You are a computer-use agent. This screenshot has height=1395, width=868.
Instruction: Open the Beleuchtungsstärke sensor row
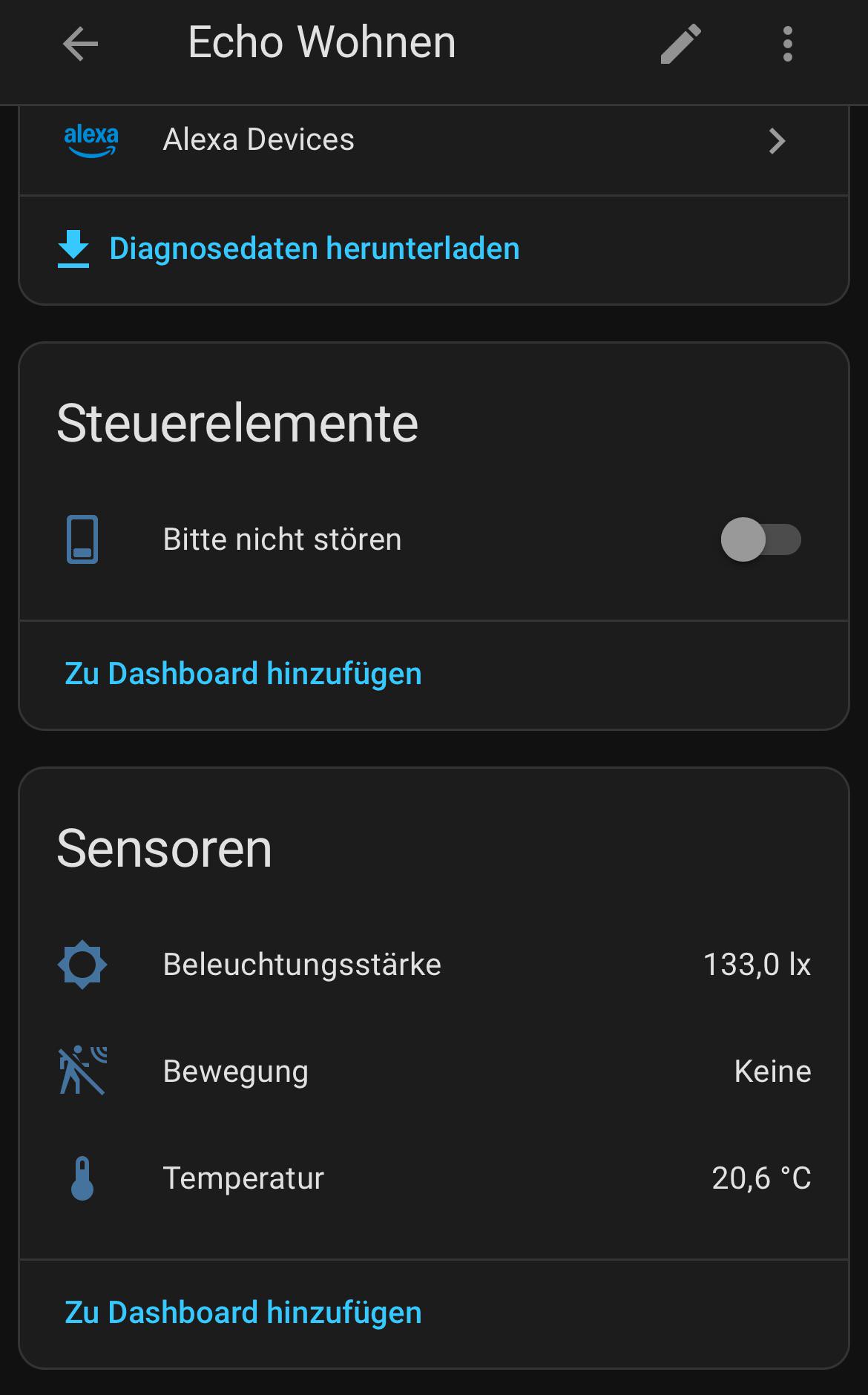tap(433, 965)
